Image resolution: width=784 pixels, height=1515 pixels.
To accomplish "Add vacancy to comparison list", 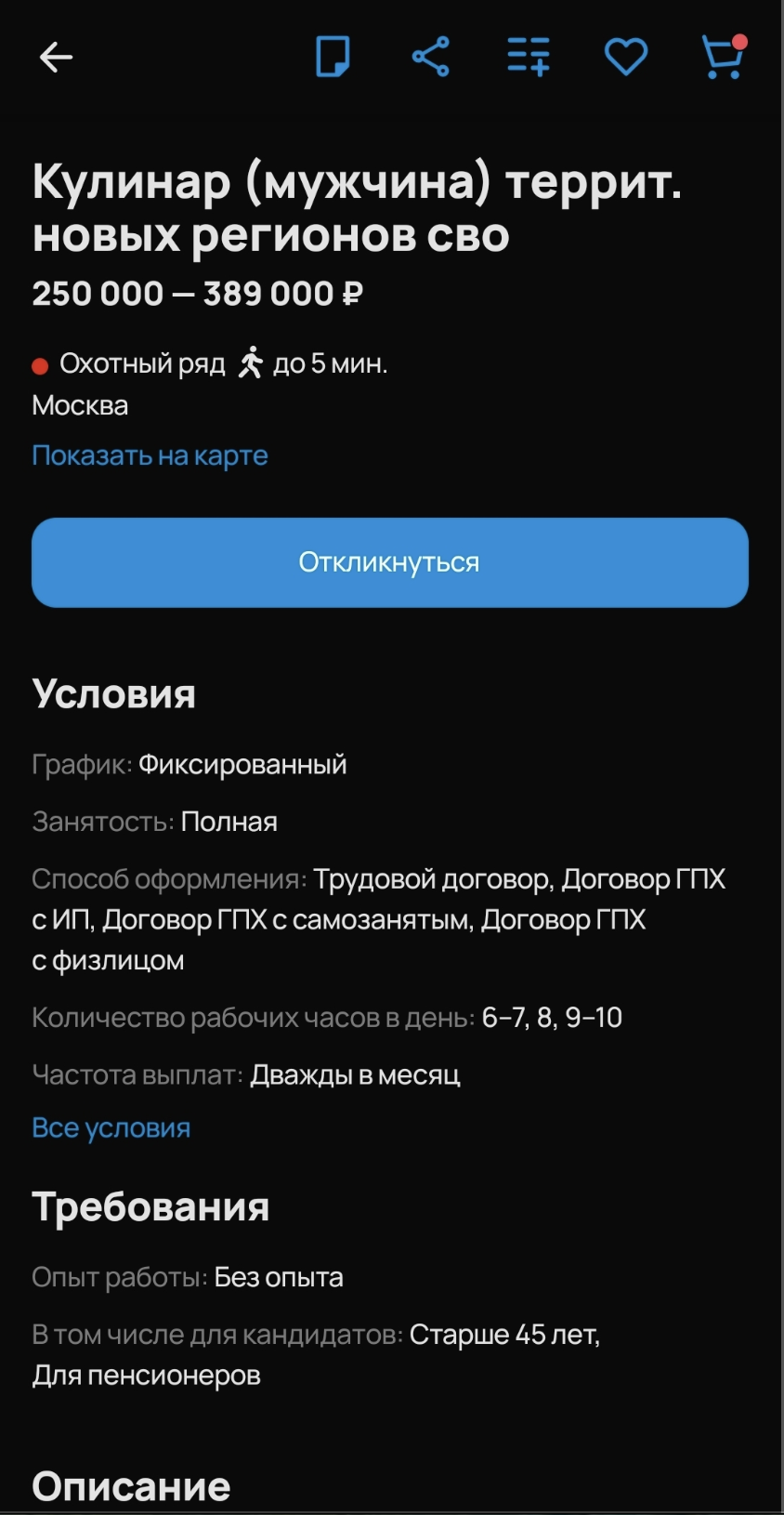I will [529, 58].
